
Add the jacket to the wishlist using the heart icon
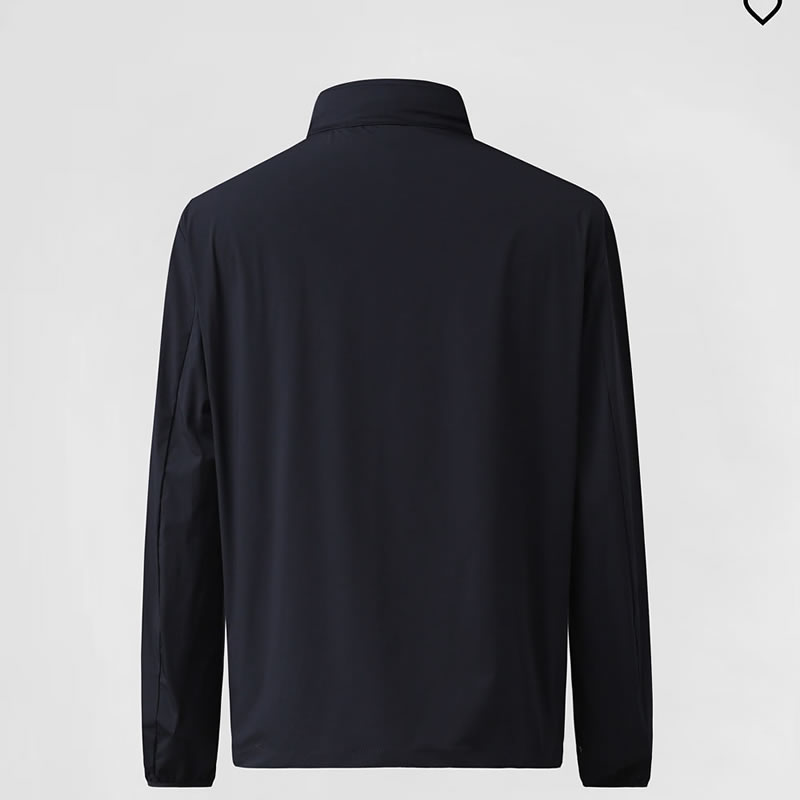(x=762, y=8)
